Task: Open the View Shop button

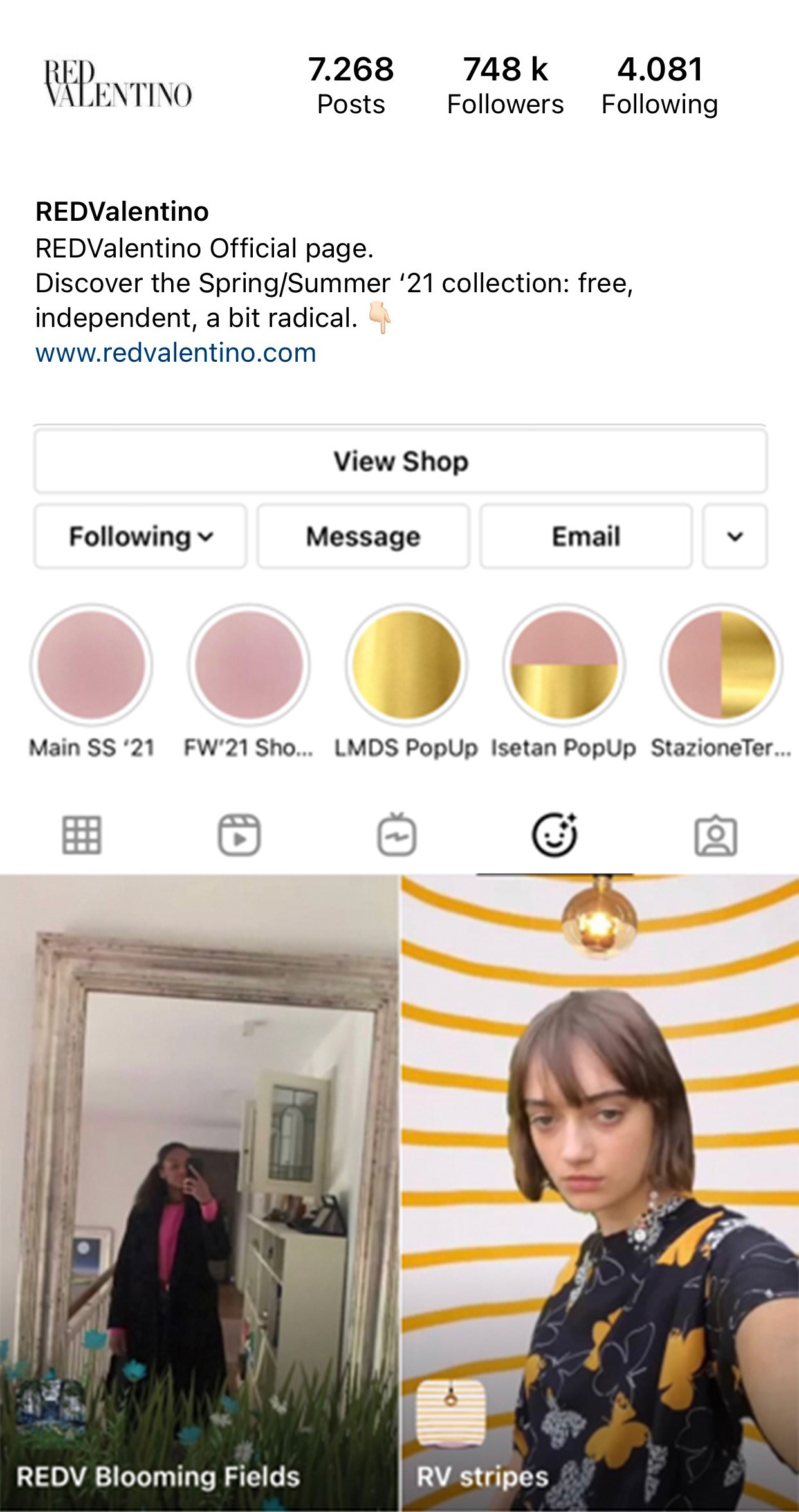Action: [x=399, y=461]
